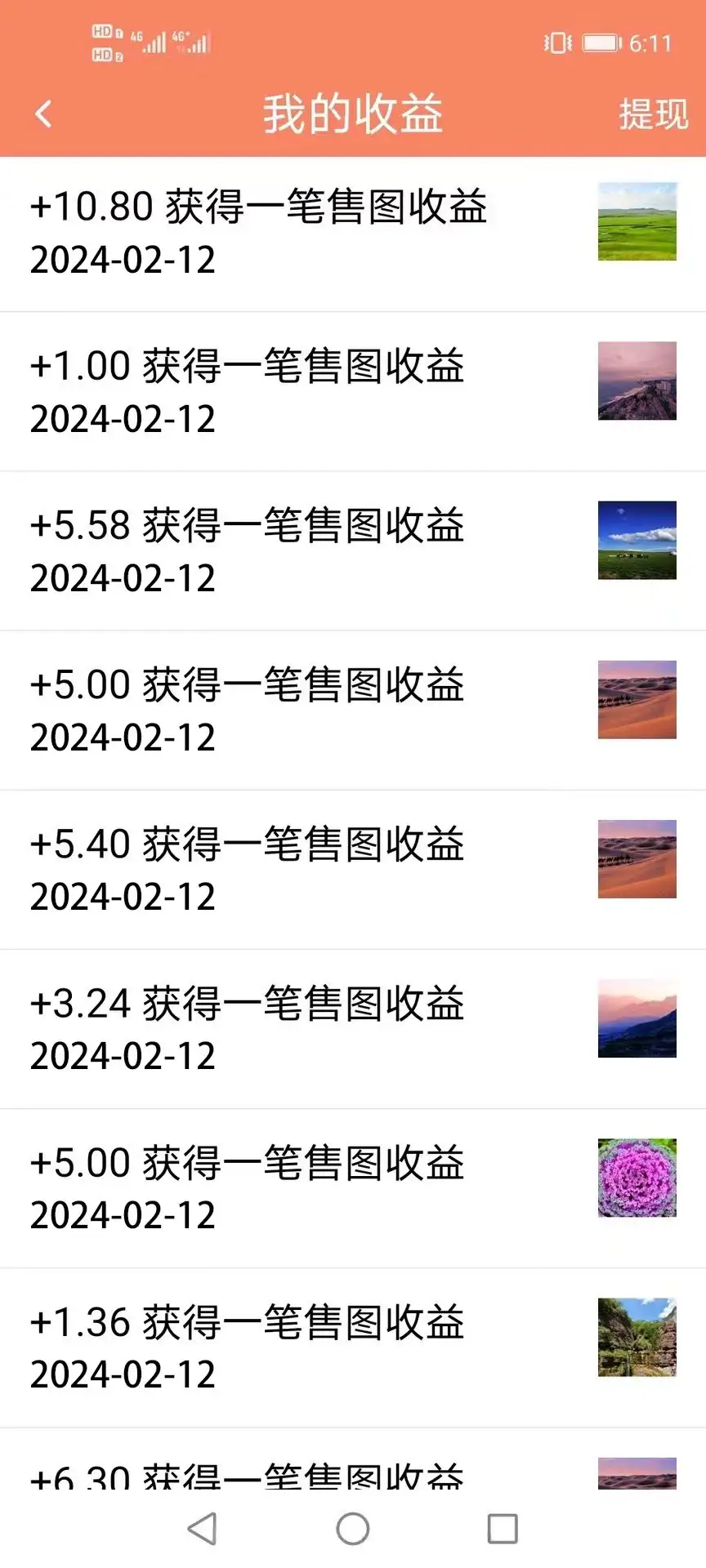Tap the back arrow to return
The height and width of the screenshot is (1568, 706).
43,114
